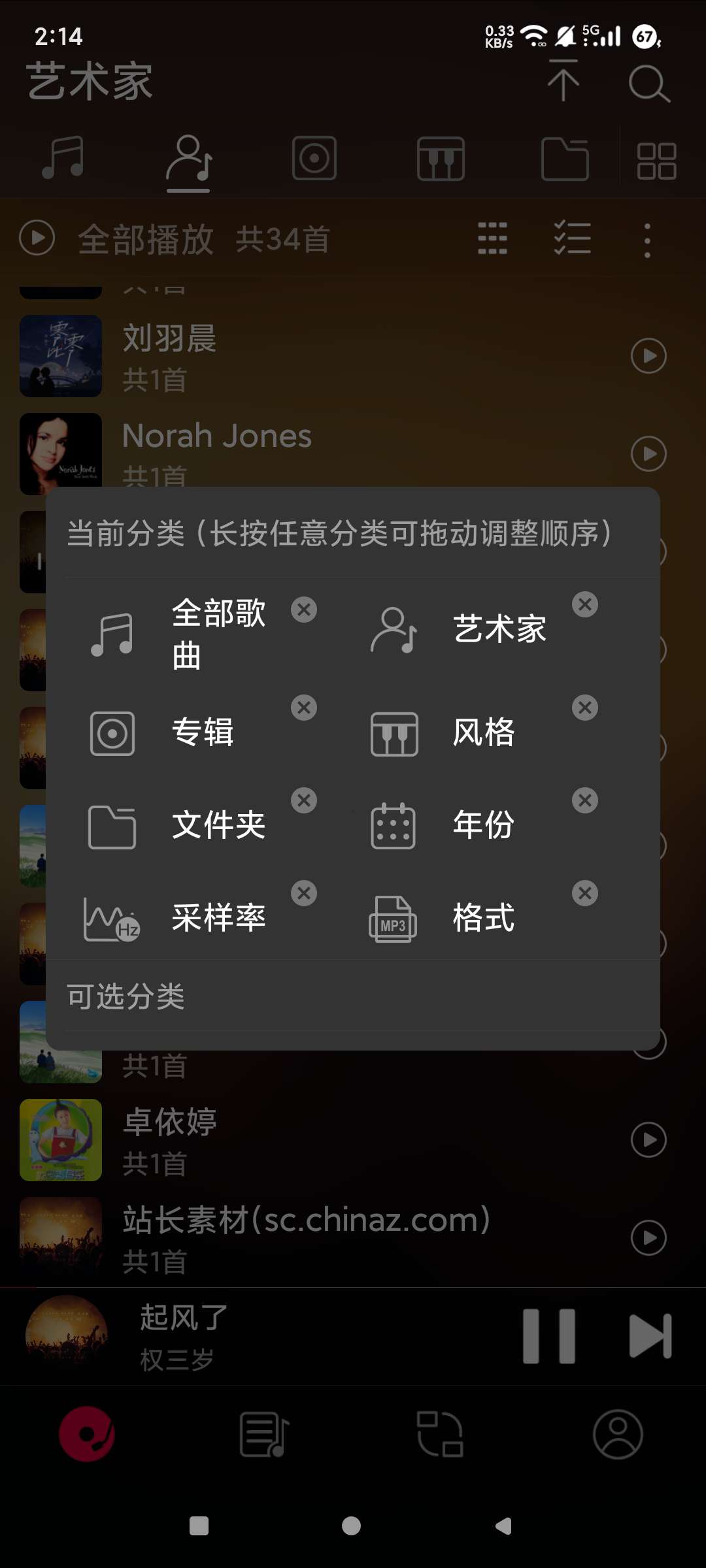706x1568 pixels.
Task: Remove 艺术家 category from current list
Action: click(585, 604)
